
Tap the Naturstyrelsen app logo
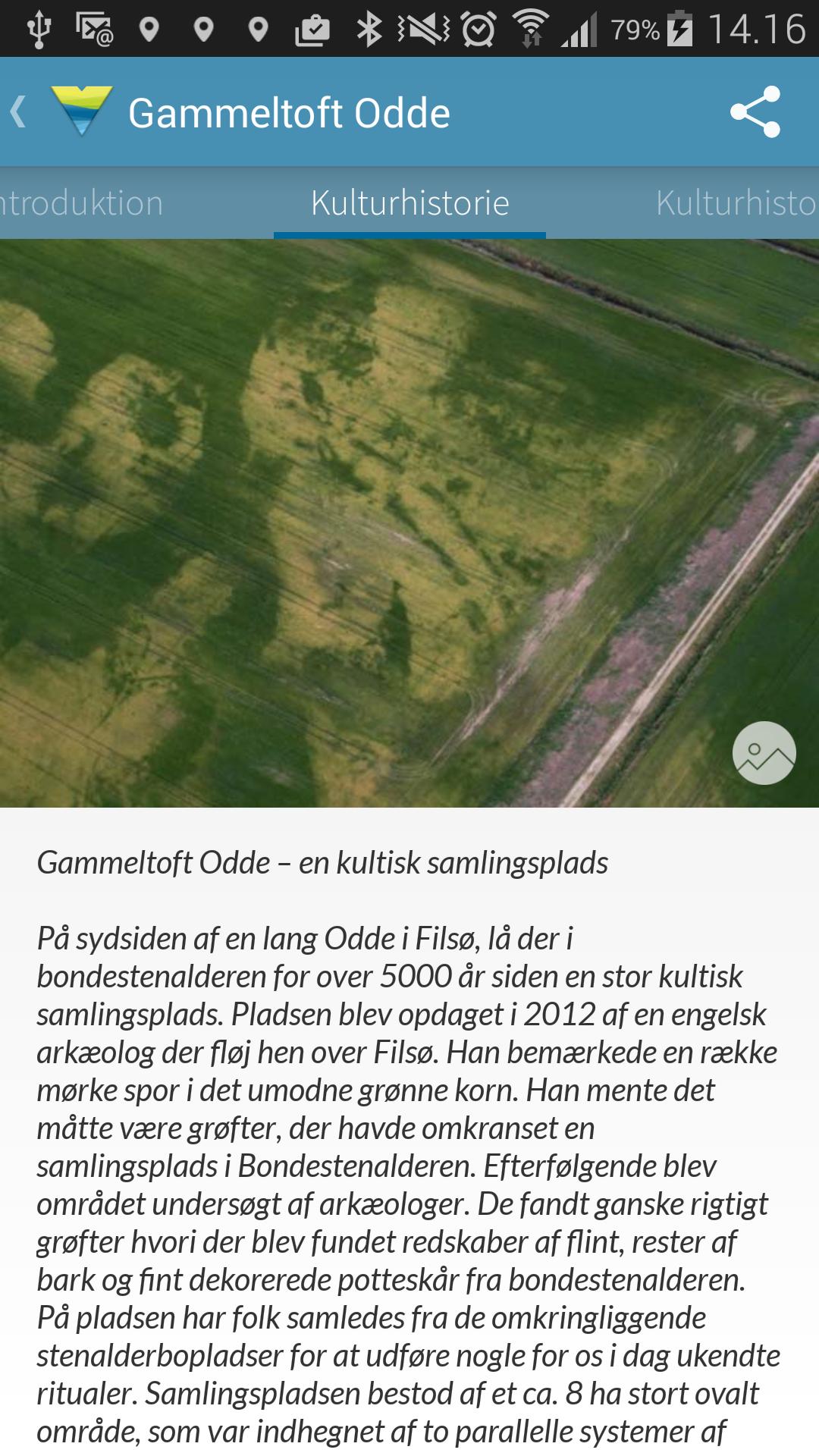(82, 111)
